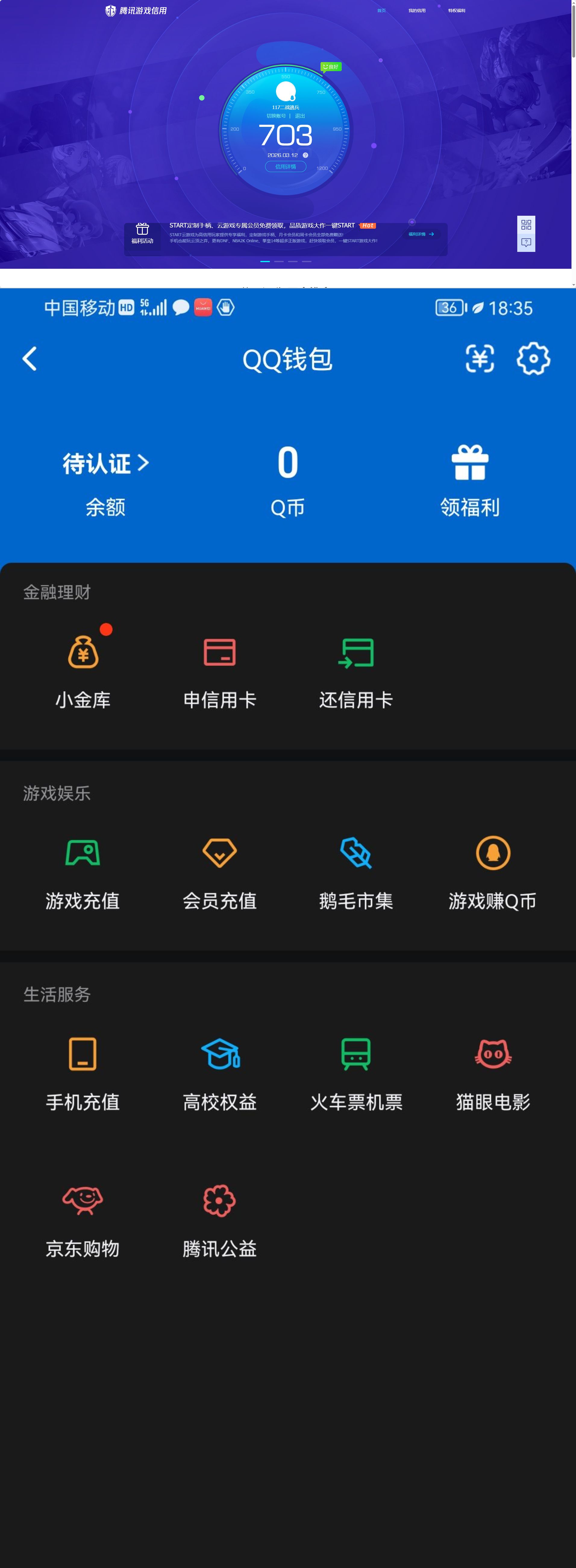Image resolution: width=576 pixels, height=1568 pixels.
Task: Open the 鹅毛市集 marketplace icon
Action: tap(356, 853)
